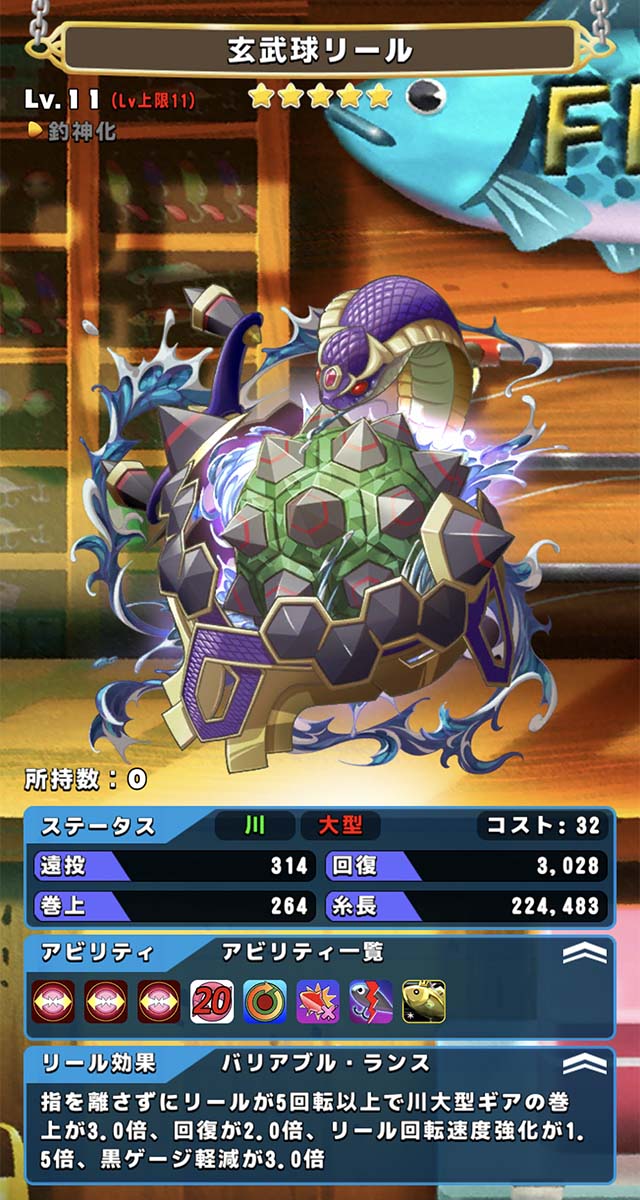Expand the アビリティ一覧 ability list chevron

tap(584, 953)
